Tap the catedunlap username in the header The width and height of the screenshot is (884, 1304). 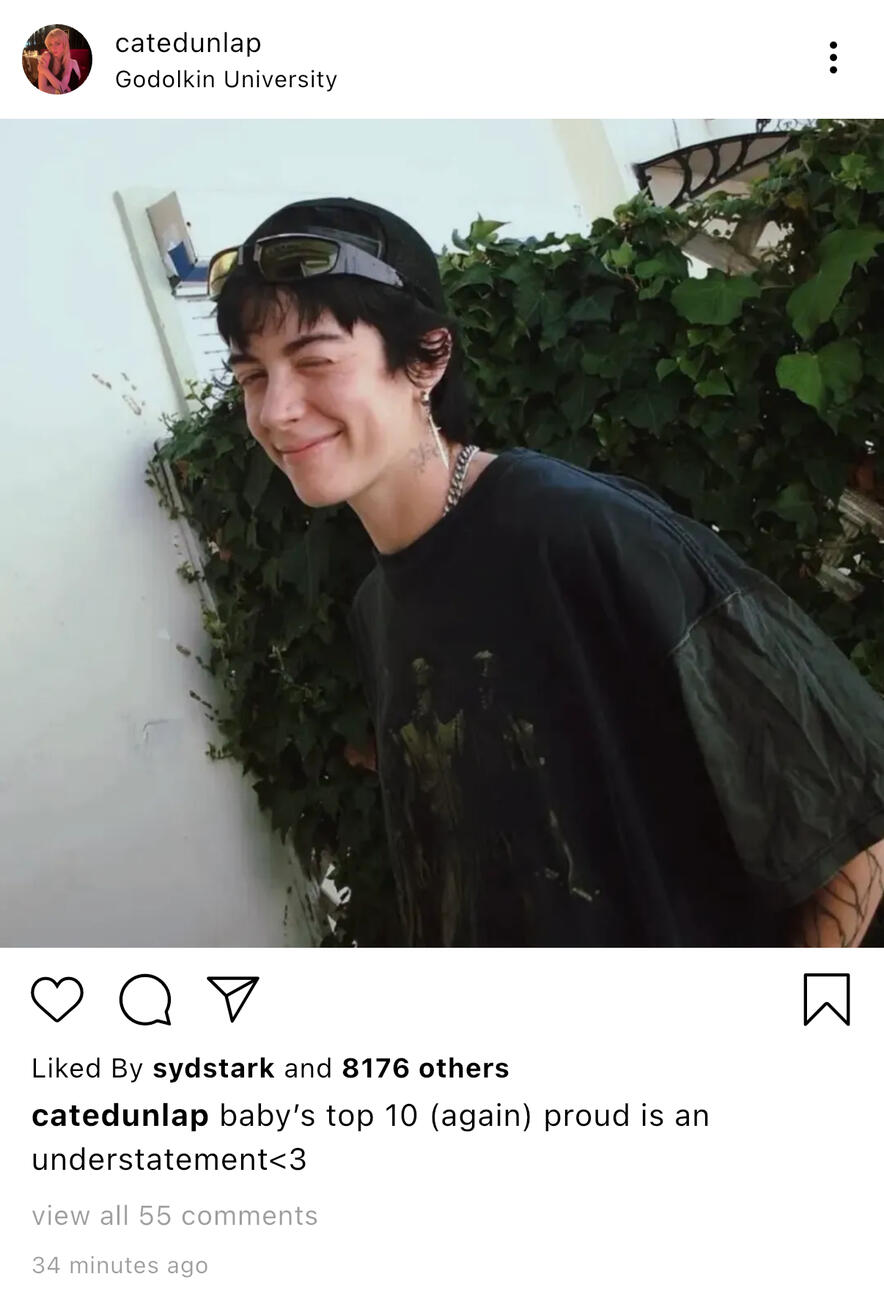pos(188,43)
